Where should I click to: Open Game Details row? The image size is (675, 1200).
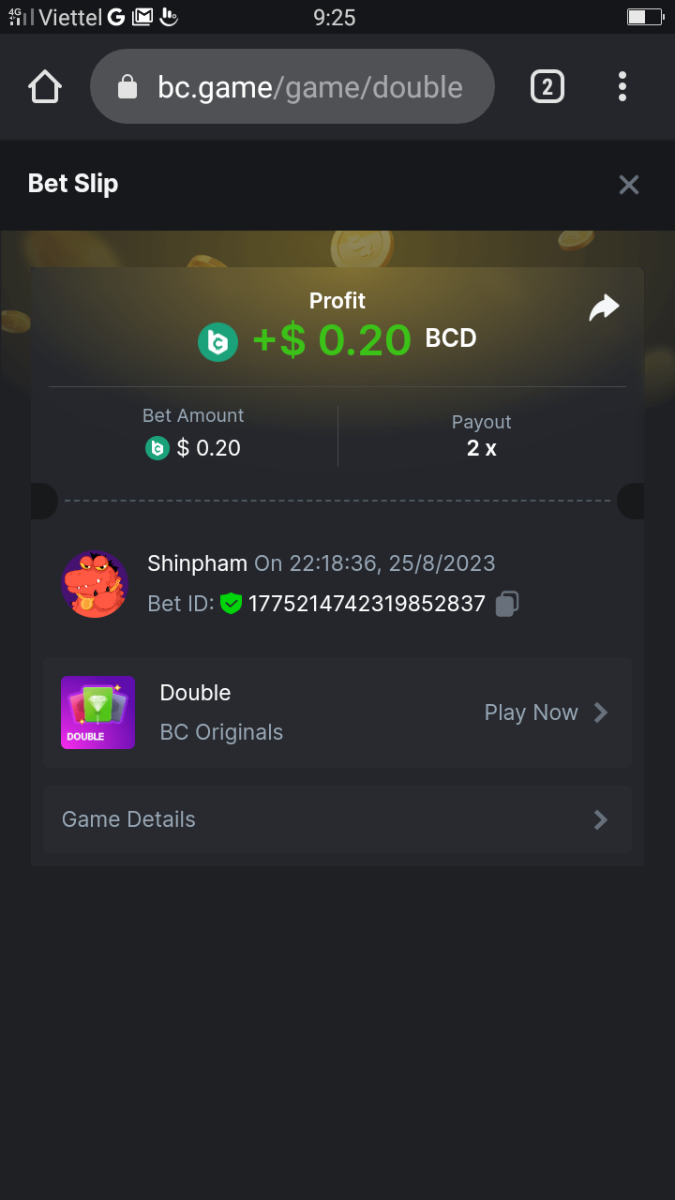(x=336, y=819)
